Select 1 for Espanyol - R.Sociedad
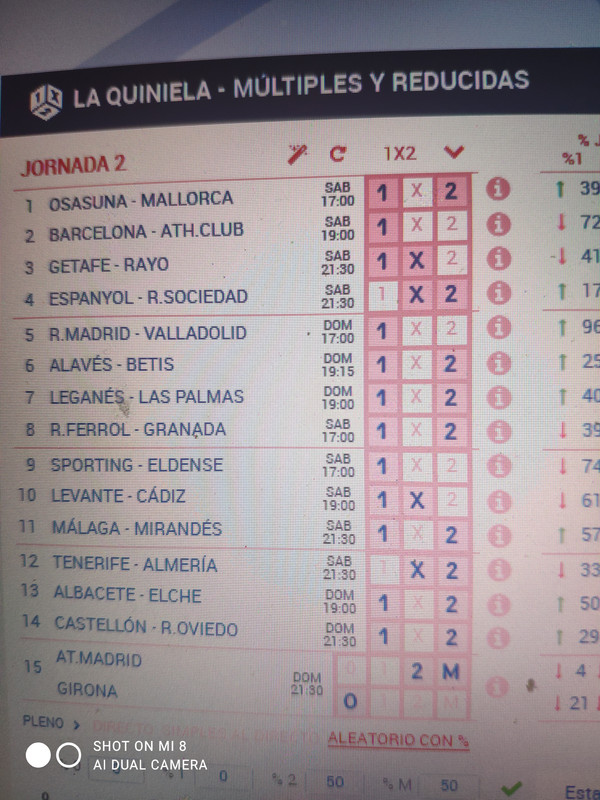 tap(382, 295)
